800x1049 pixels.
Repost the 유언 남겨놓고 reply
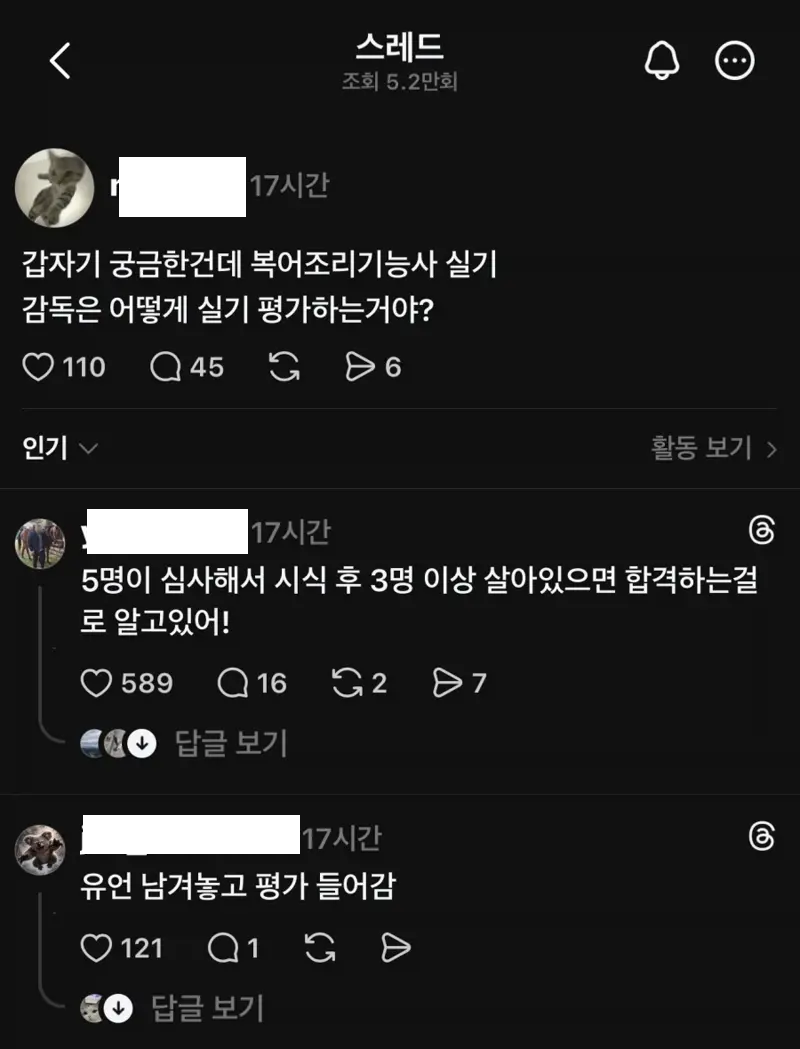click(x=320, y=948)
